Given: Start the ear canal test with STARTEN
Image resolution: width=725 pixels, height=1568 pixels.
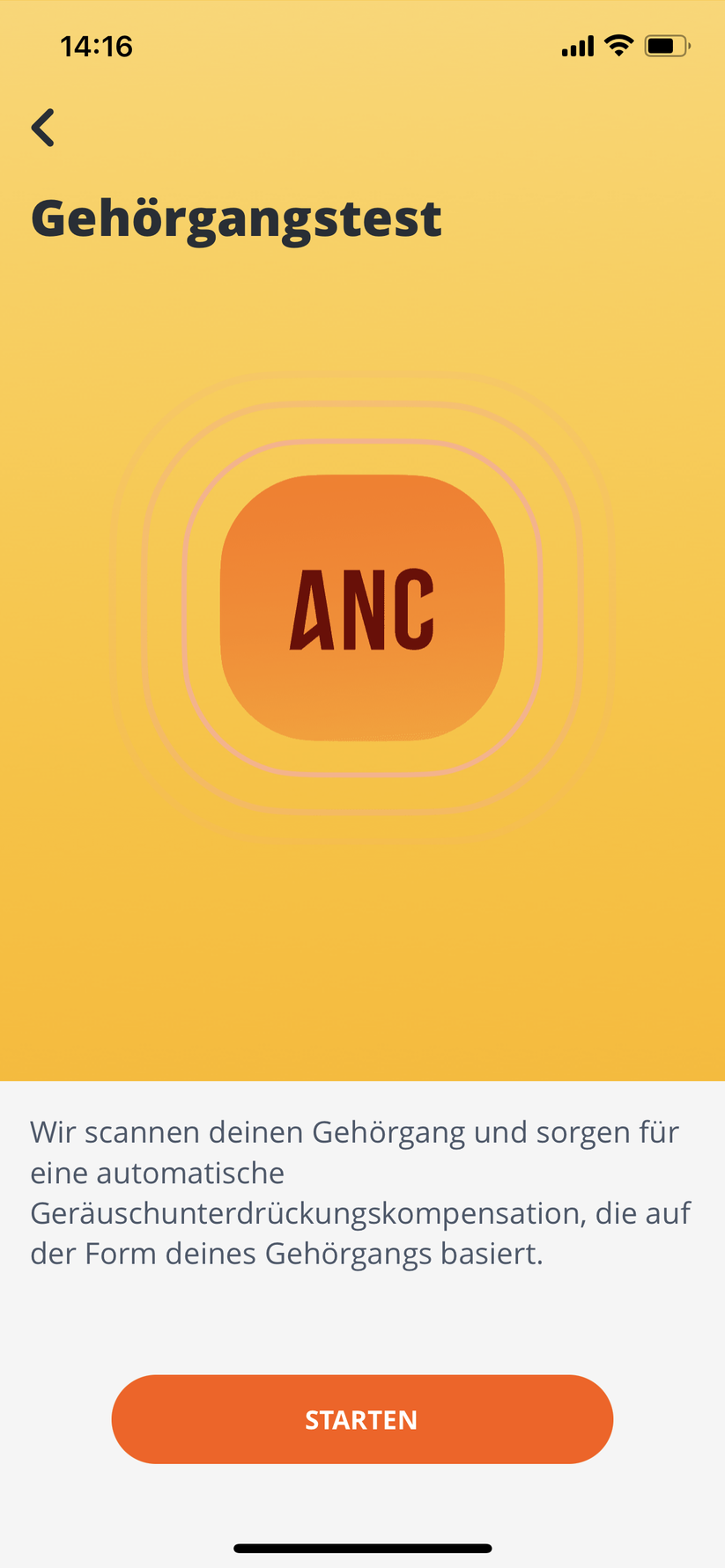Looking at the screenshot, I should 362,1419.
